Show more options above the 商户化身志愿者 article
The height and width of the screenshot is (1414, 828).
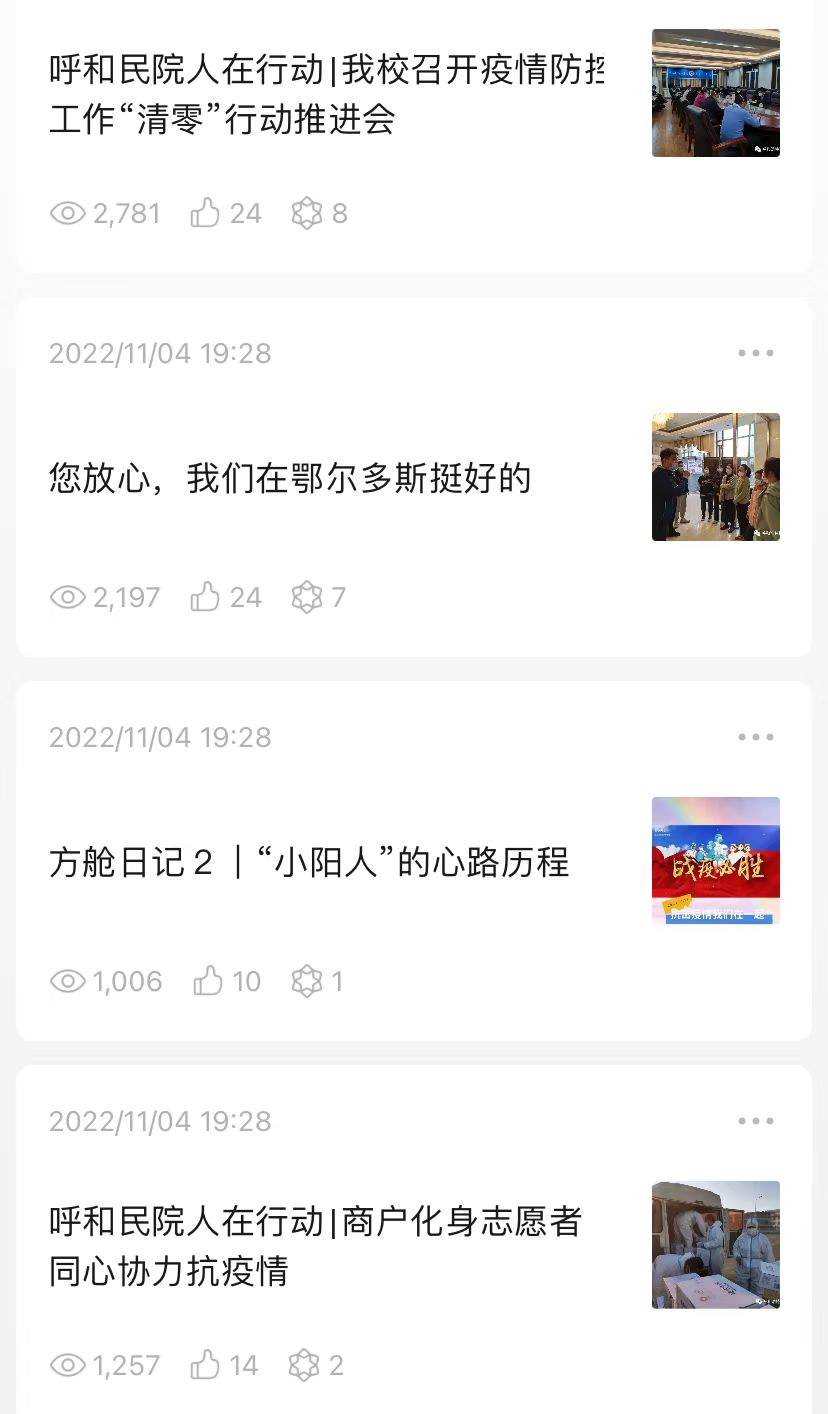(x=756, y=1121)
